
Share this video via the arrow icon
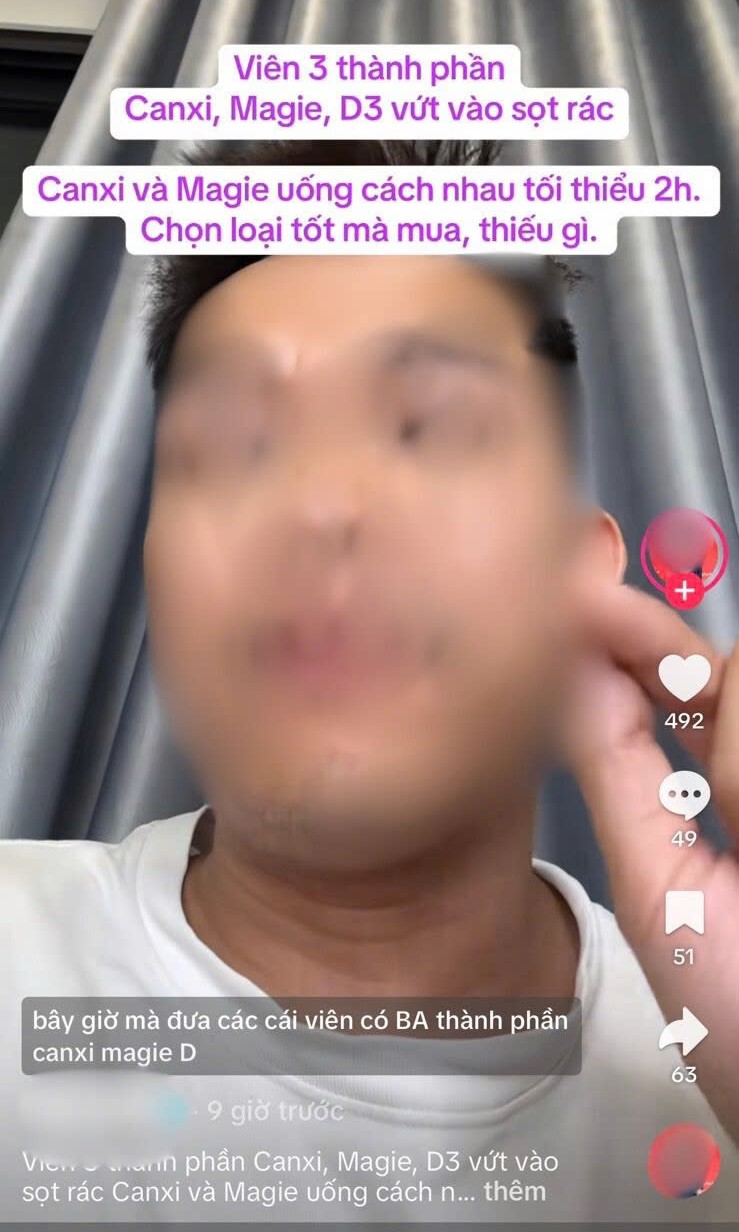pos(684,1032)
